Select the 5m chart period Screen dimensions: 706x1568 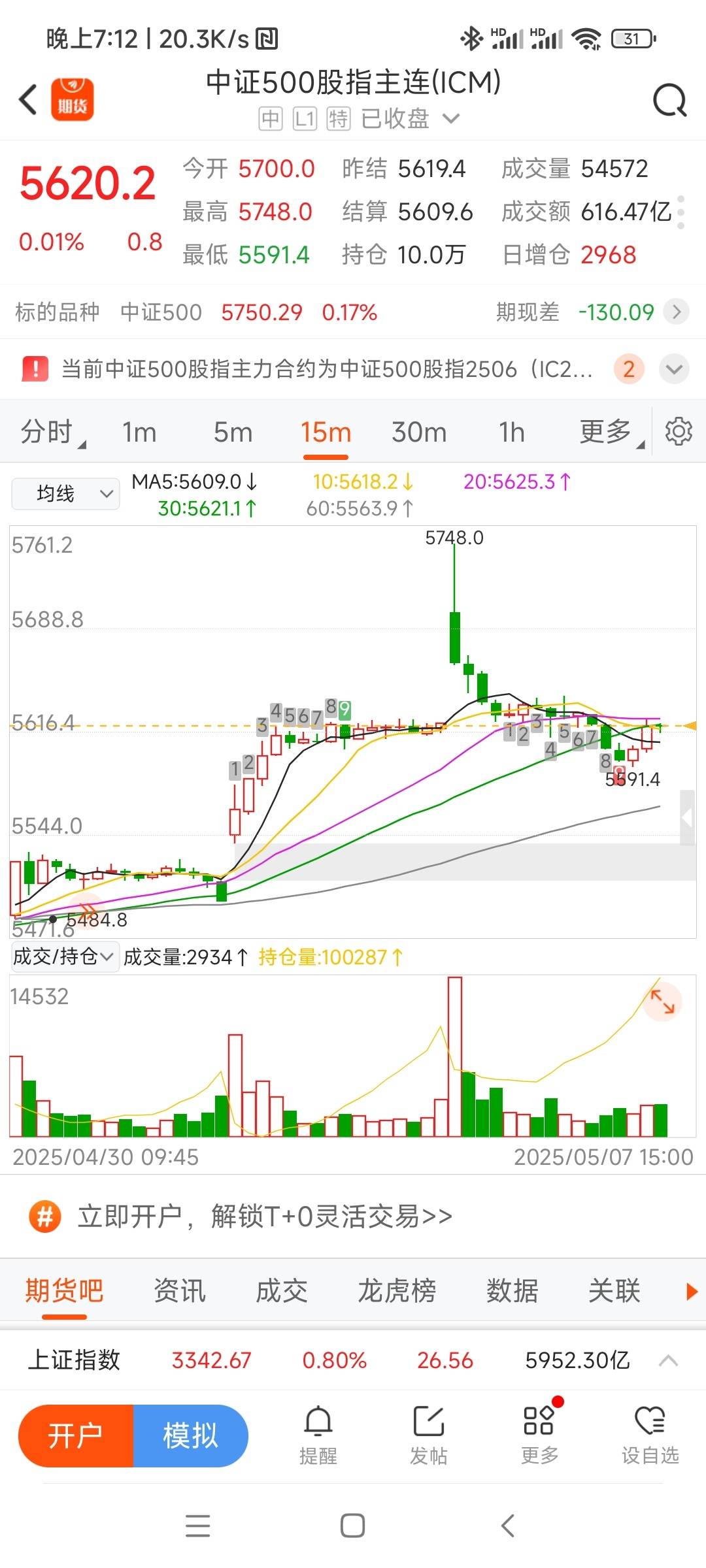pos(233,432)
